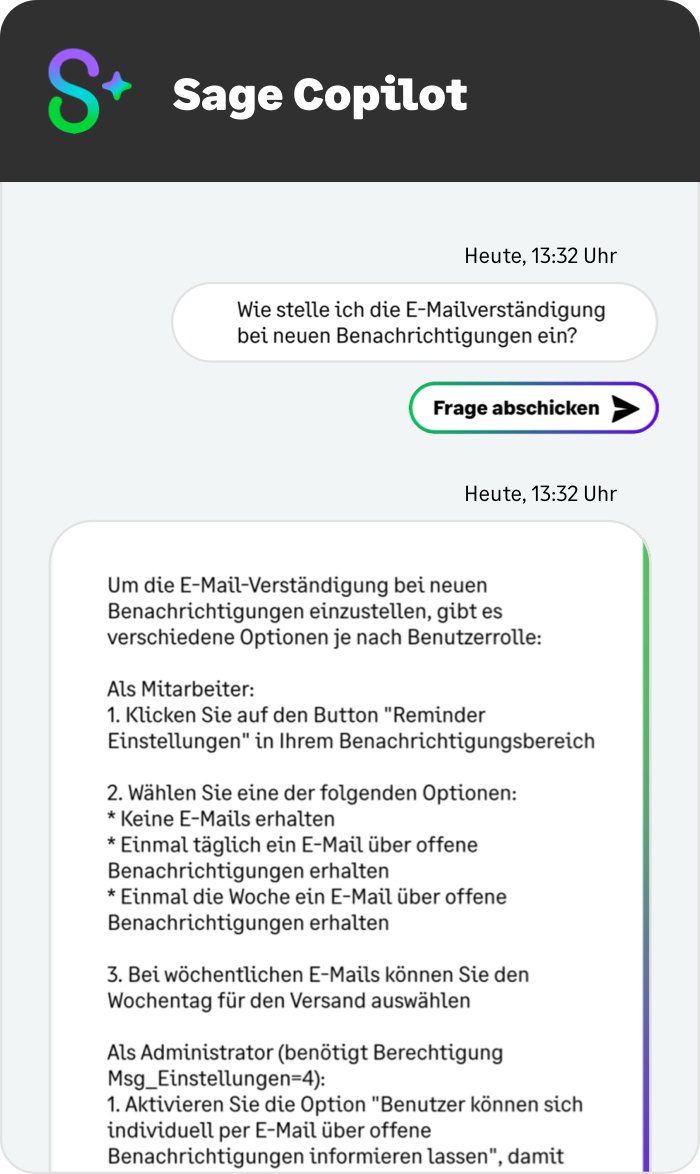Screen dimensions: 700x1174
Task: Tap the question text field
Action: click(x=414, y=322)
